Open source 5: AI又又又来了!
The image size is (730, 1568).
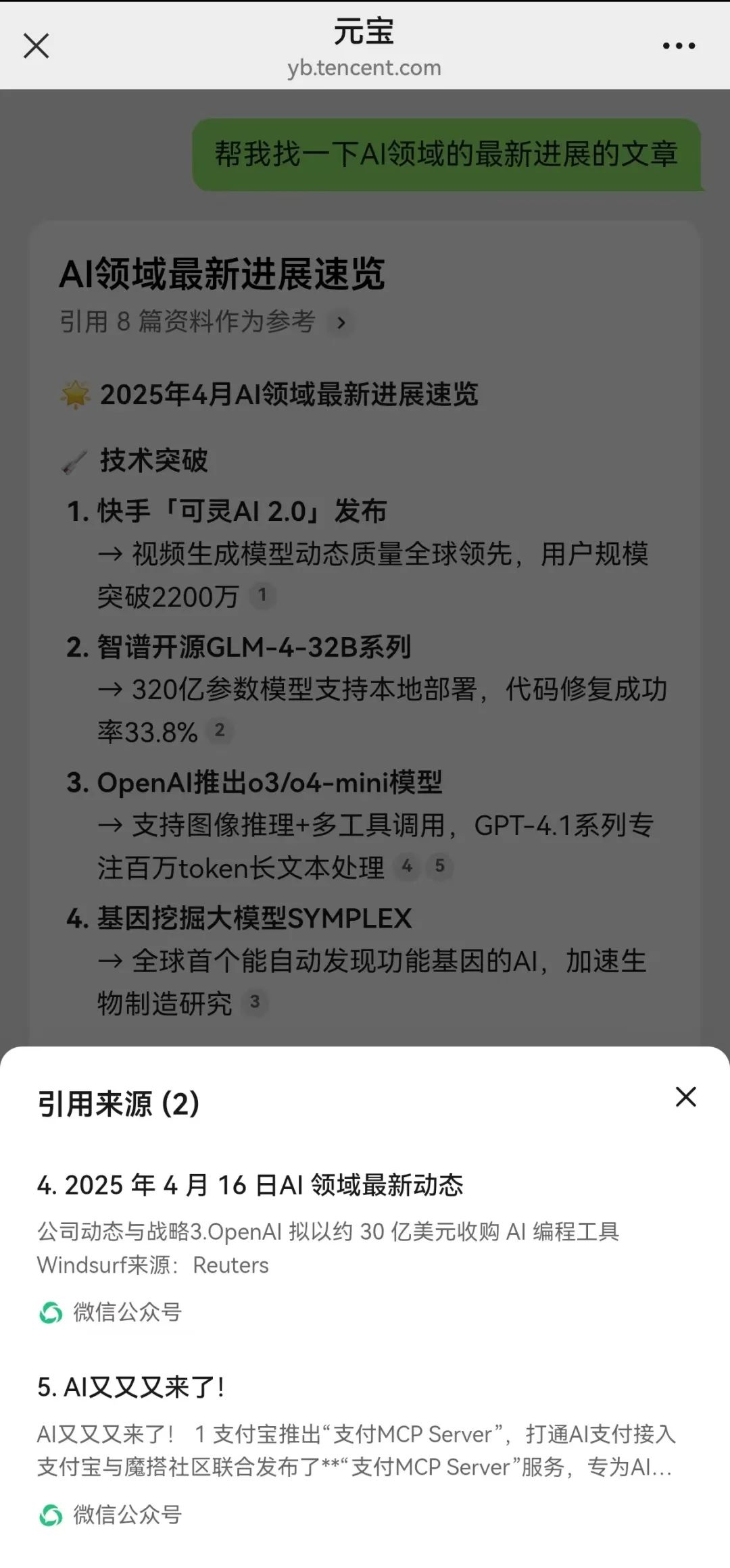[131, 1388]
